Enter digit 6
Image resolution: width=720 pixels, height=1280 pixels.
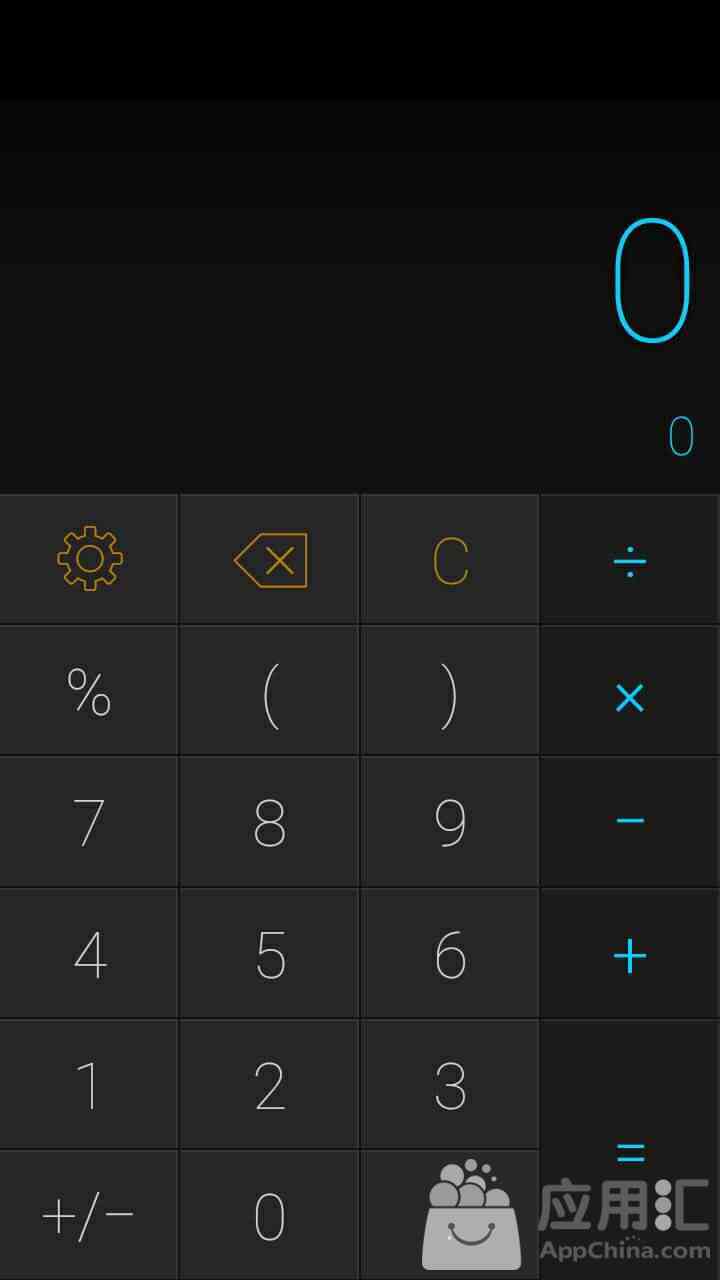449,954
